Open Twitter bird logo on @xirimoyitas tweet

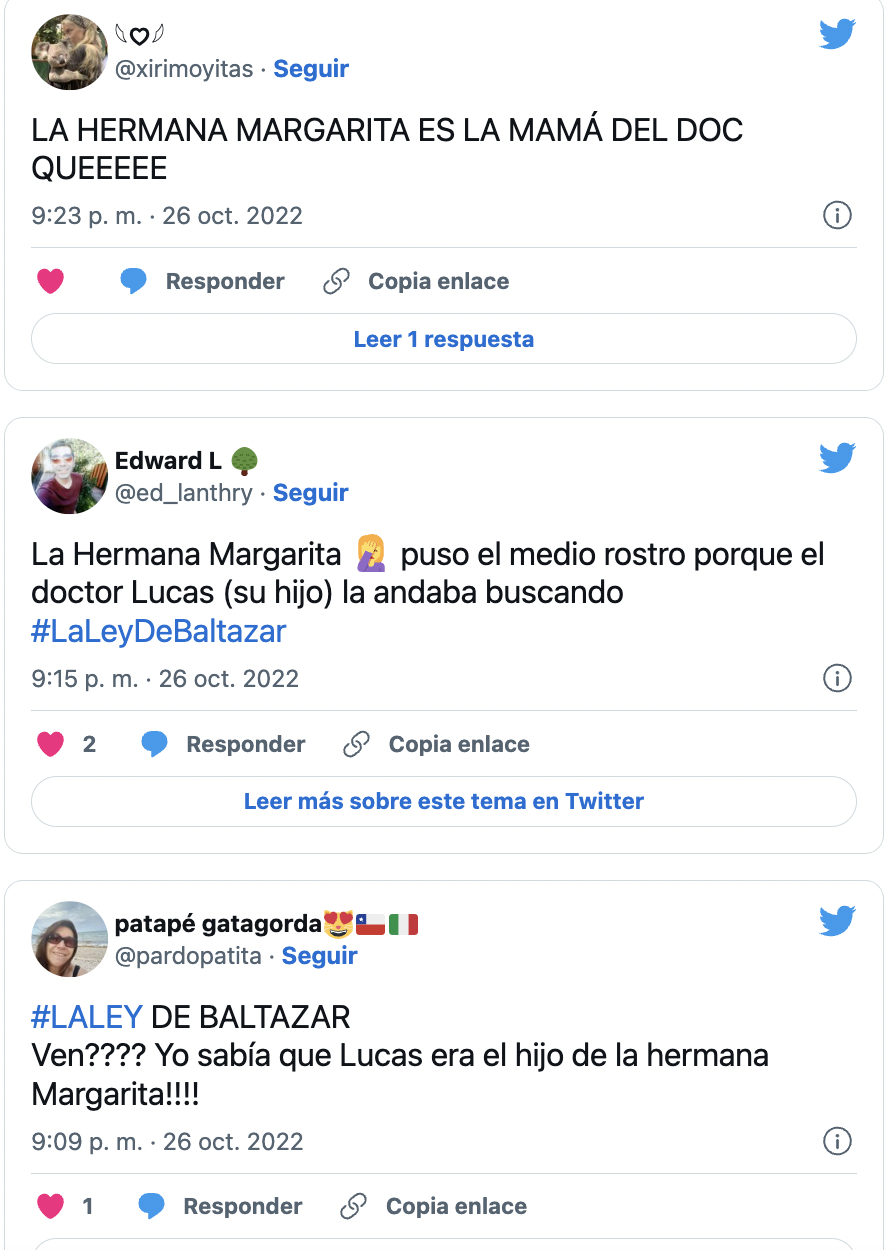[837, 35]
